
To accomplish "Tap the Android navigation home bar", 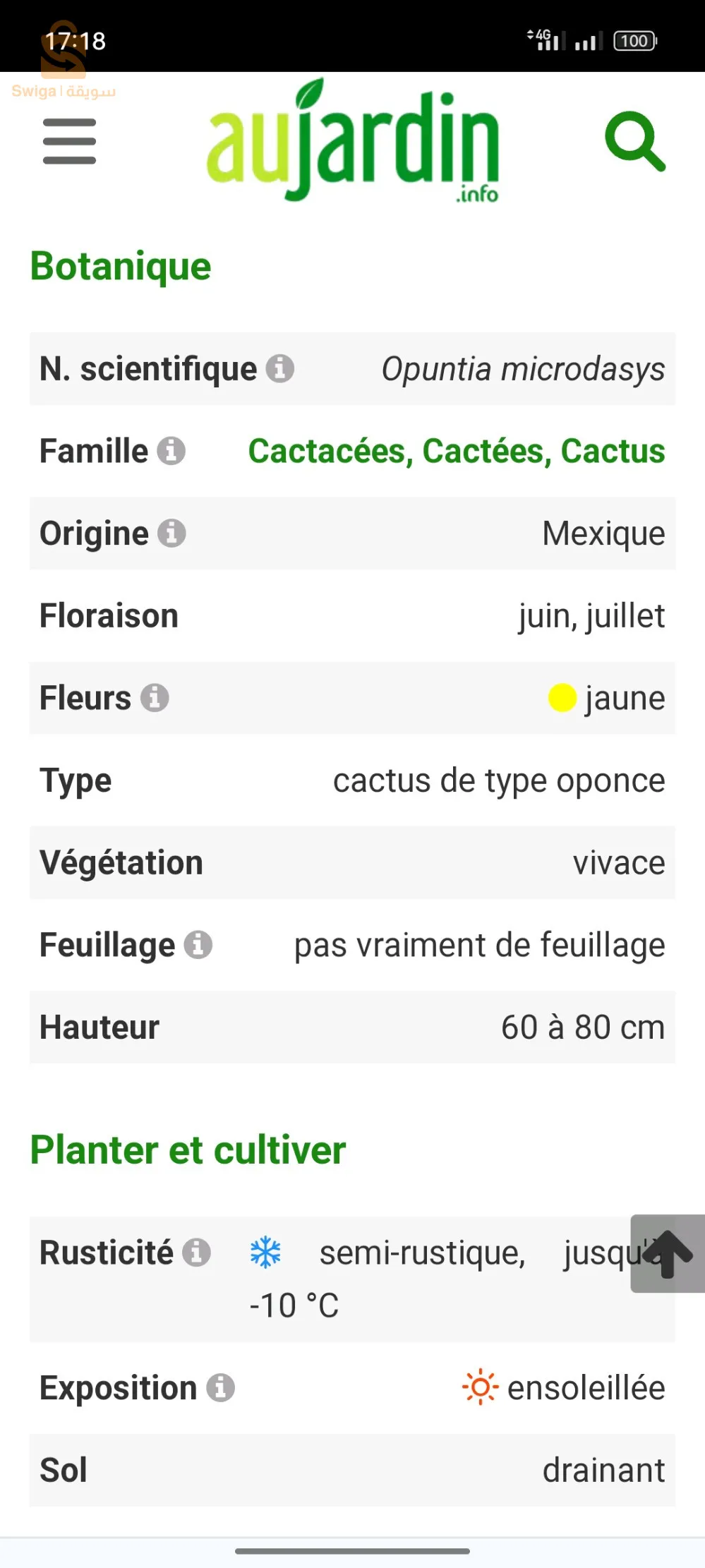I will pos(352,1549).
